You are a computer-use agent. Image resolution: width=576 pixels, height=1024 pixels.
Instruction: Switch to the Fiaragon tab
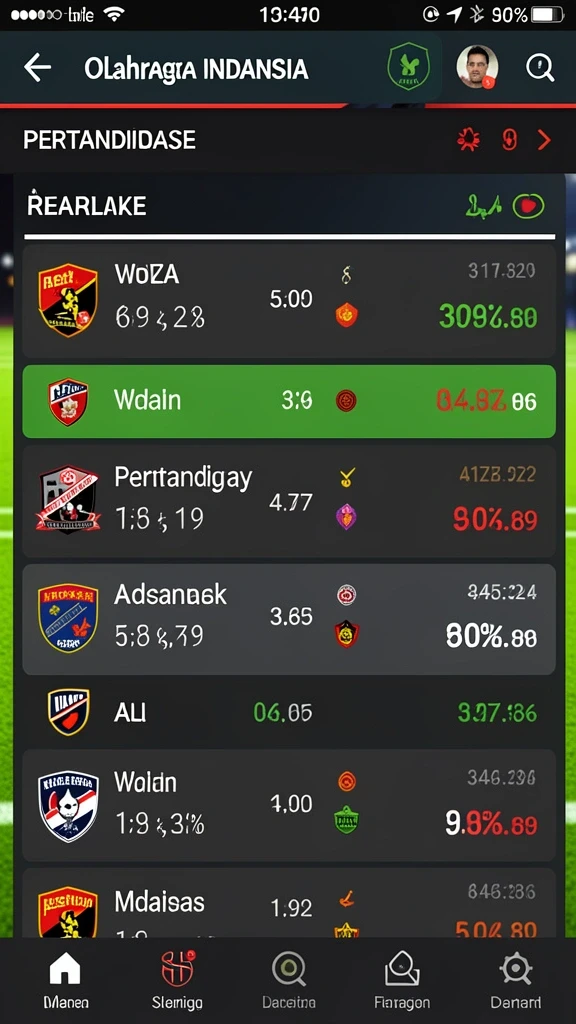[402, 981]
